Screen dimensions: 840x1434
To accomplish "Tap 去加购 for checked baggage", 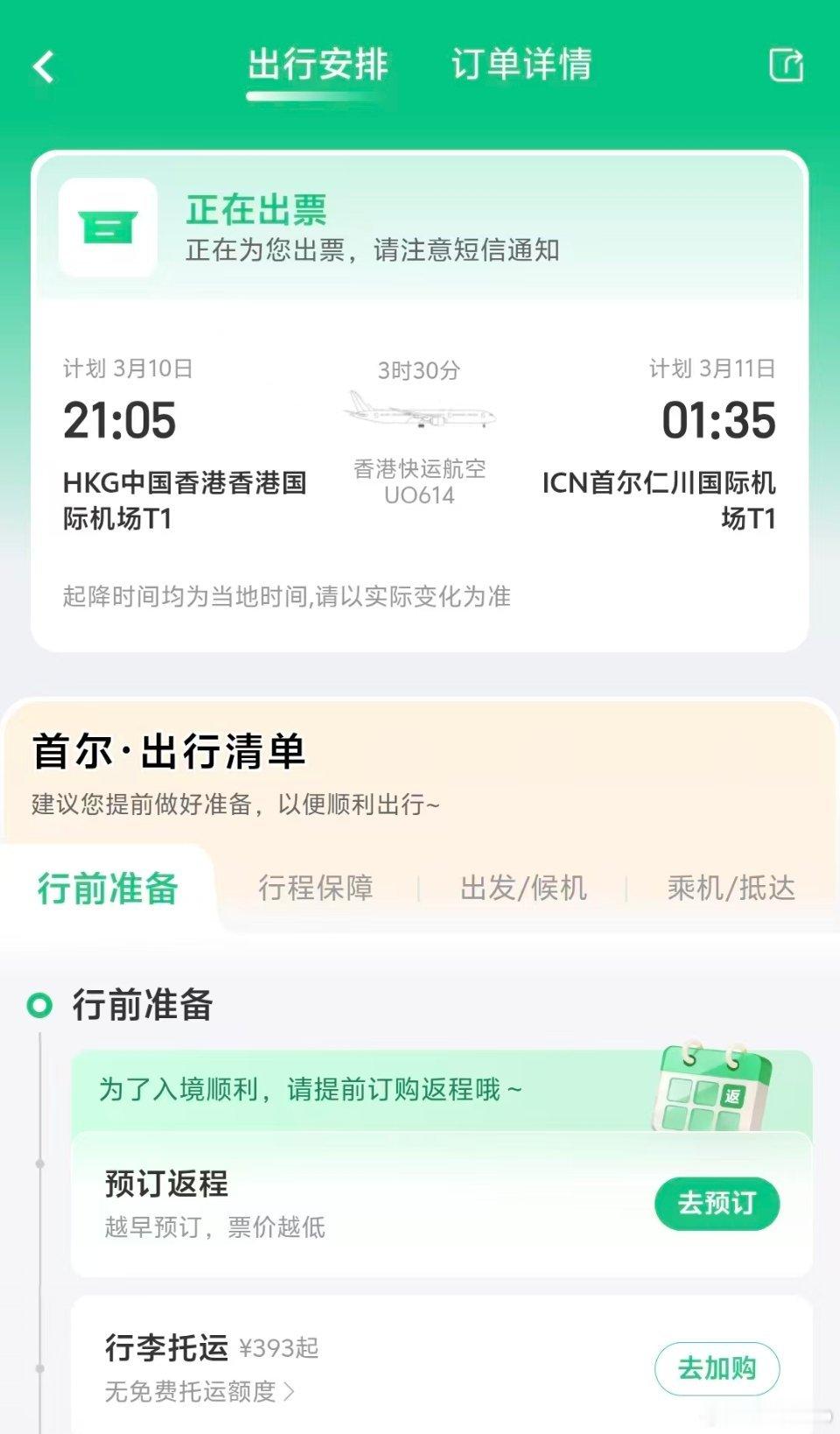I will point(717,1367).
